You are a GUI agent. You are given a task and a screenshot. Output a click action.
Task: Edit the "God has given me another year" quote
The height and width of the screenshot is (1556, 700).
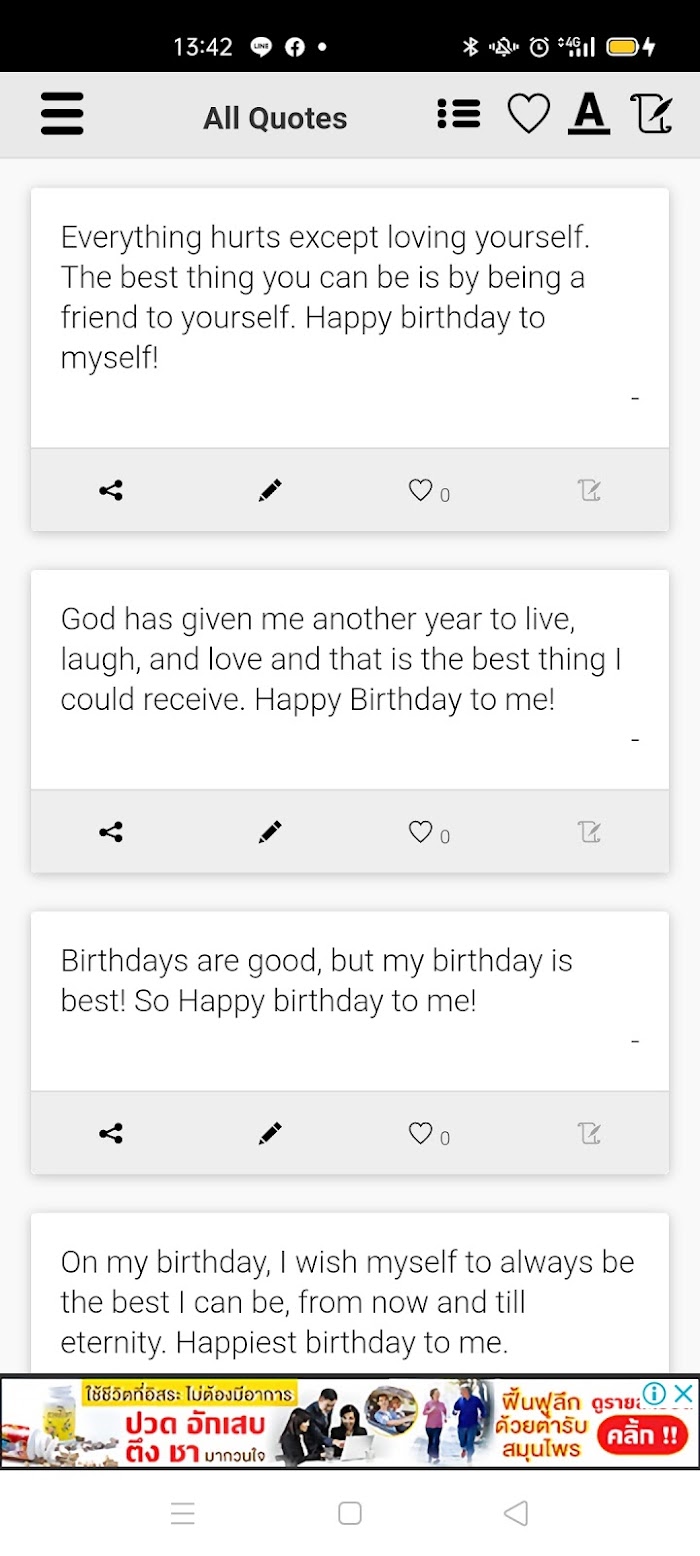(x=270, y=832)
